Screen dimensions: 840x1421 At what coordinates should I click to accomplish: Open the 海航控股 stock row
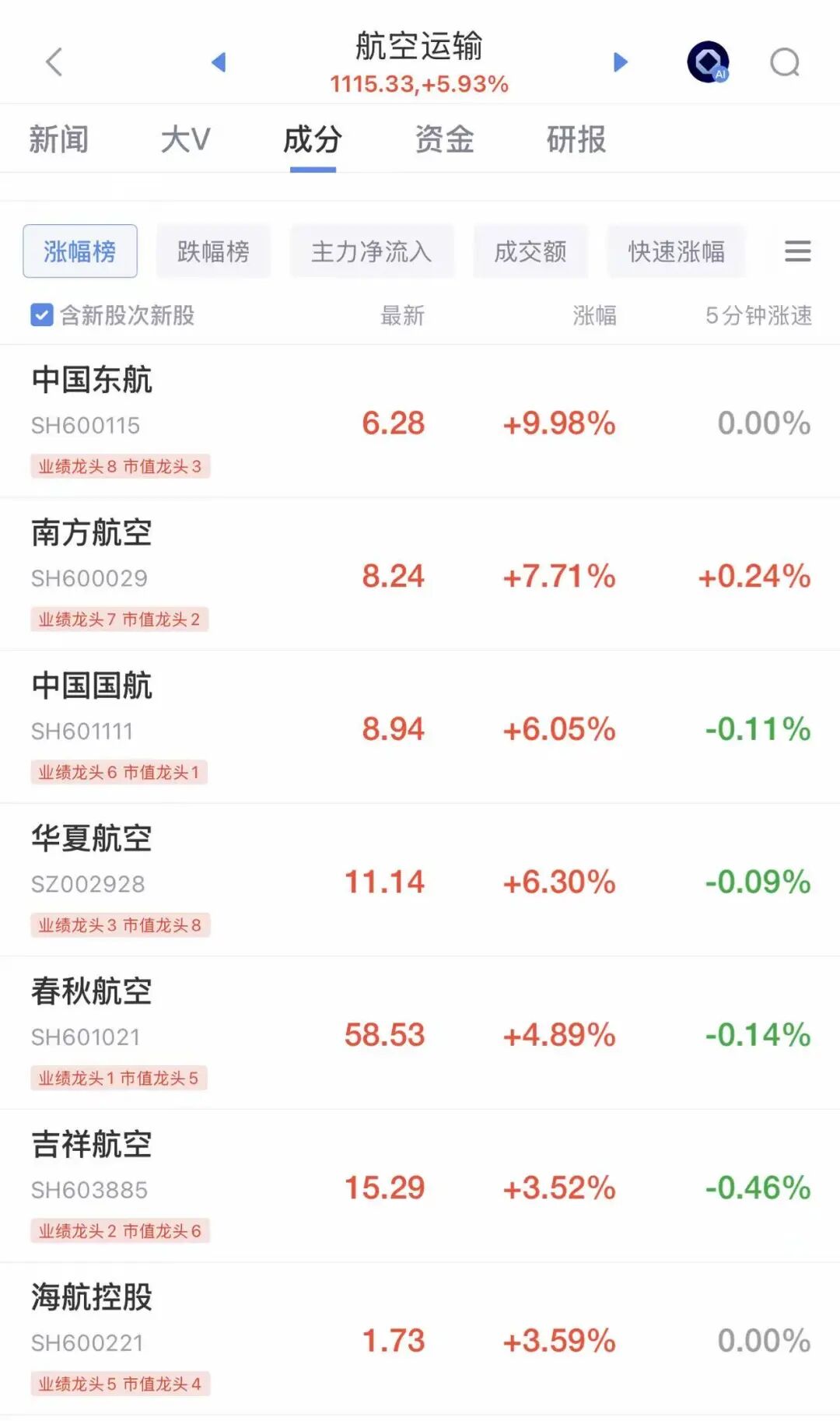[x=420, y=1339]
